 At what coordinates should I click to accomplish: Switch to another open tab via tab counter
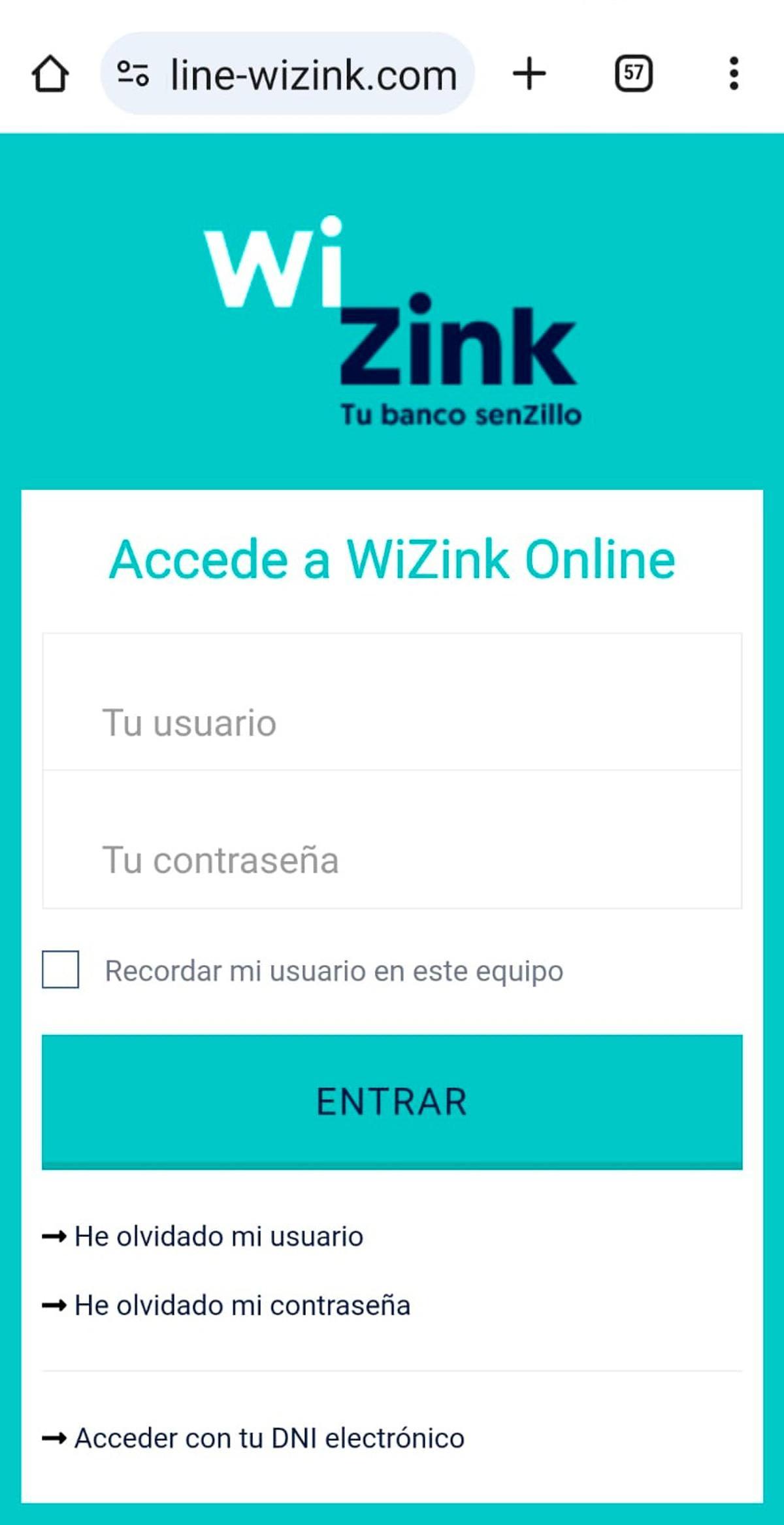point(634,74)
